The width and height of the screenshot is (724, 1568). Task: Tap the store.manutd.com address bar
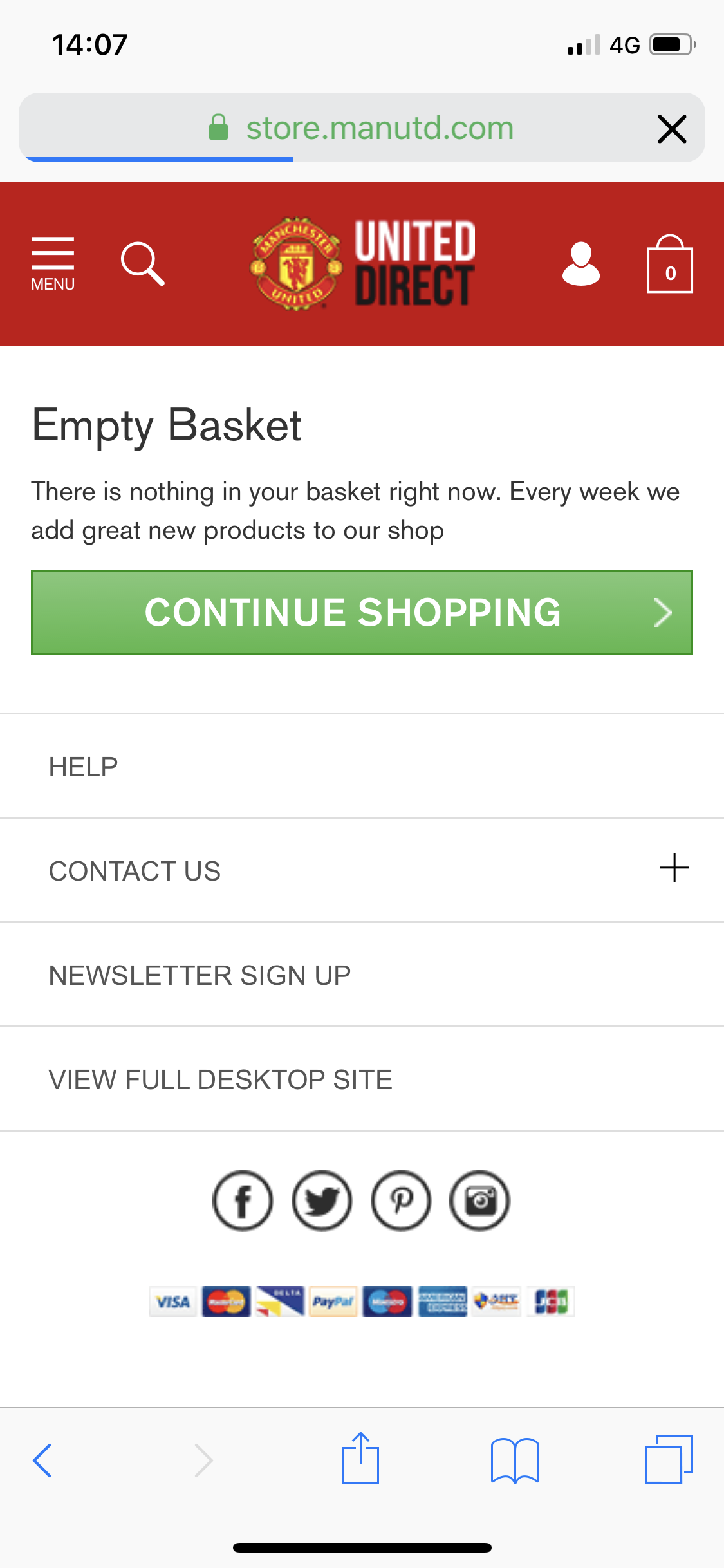(x=361, y=127)
